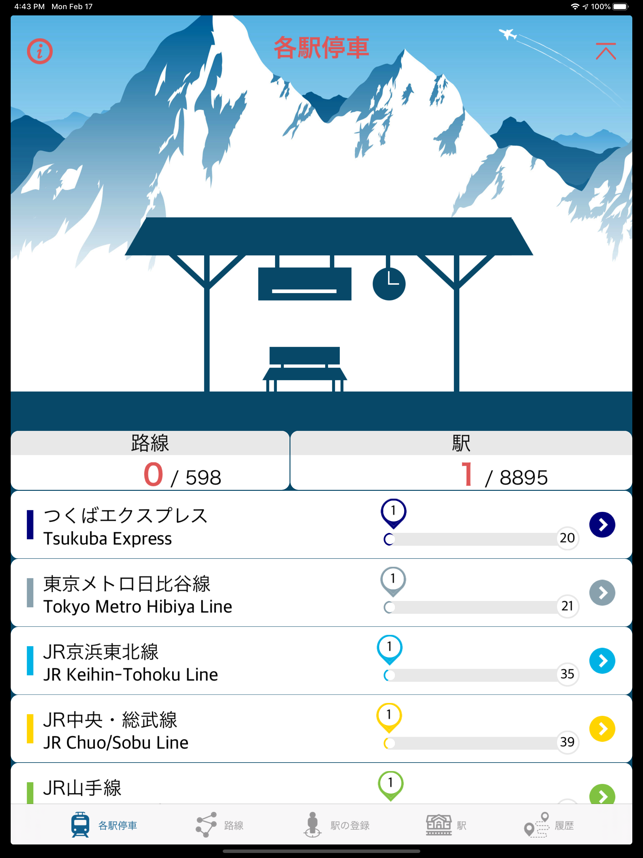Image resolution: width=643 pixels, height=858 pixels.
Task: Switch to the 駅の登録 tab
Action: (x=337, y=825)
